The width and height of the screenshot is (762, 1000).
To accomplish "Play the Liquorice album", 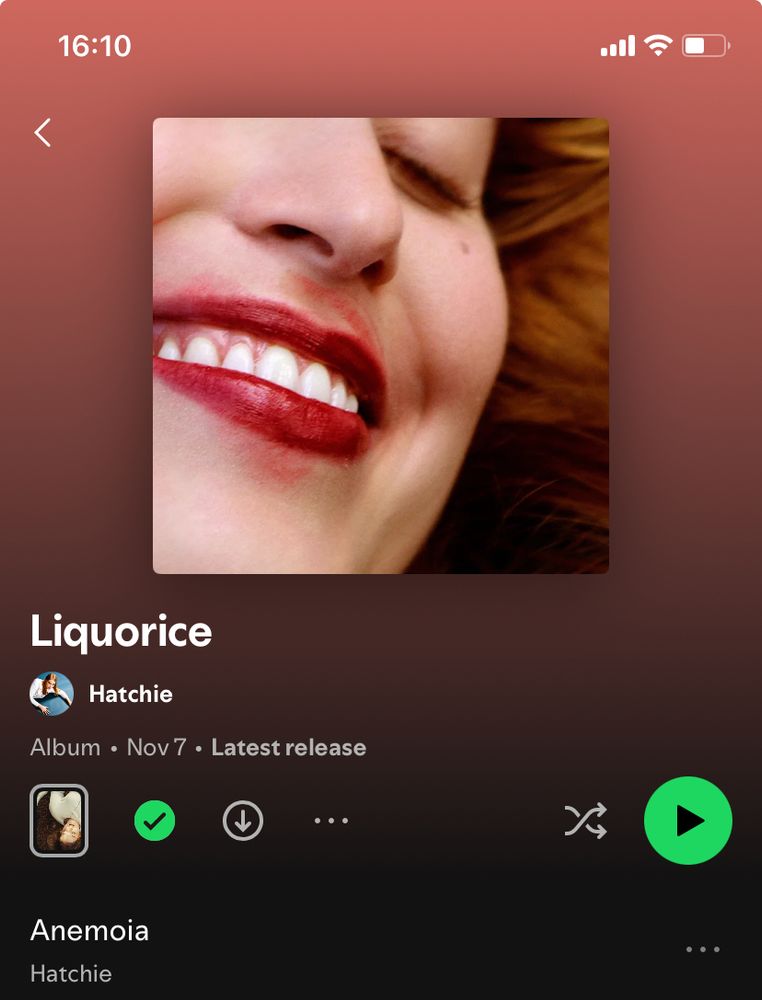I will [x=688, y=821].
